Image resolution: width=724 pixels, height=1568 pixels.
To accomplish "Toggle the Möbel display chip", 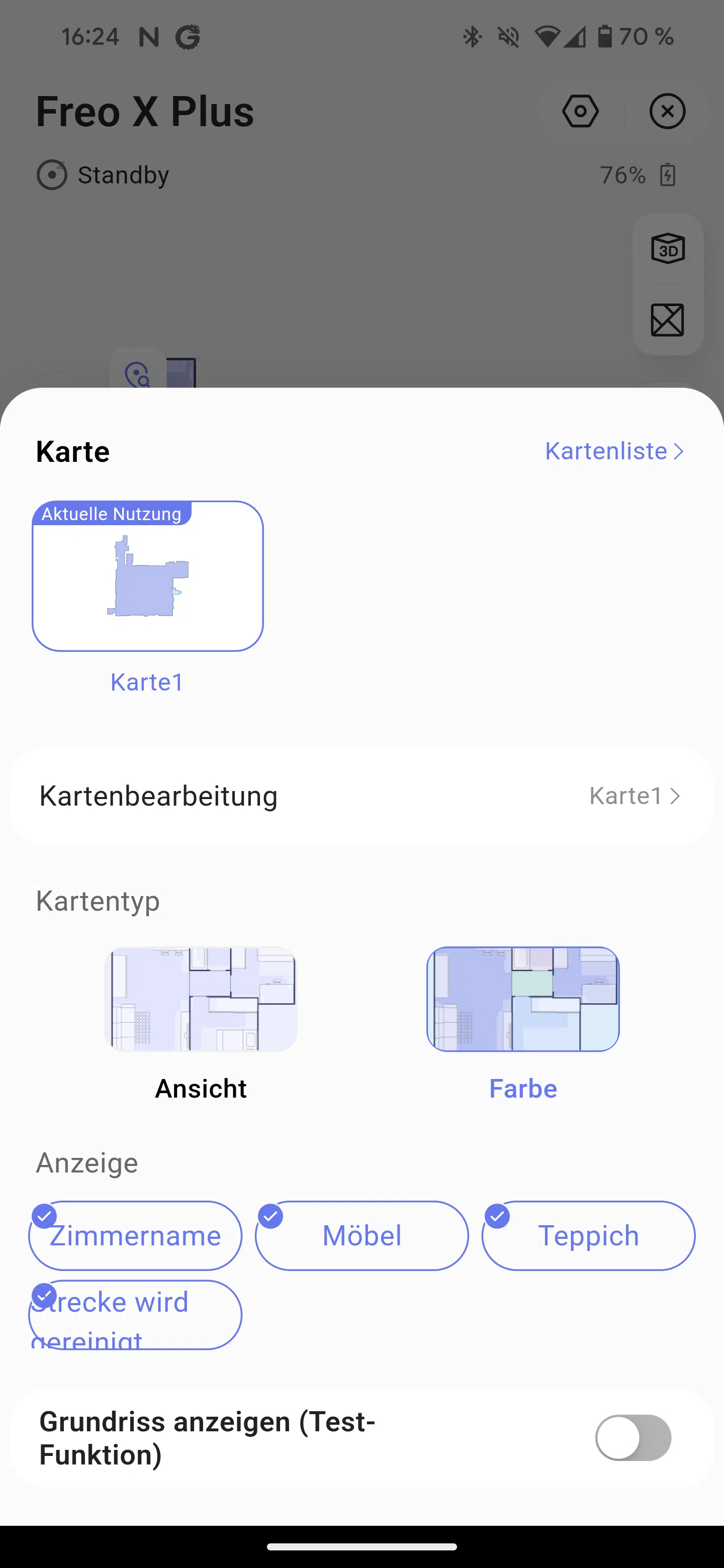I will 361,1235.
